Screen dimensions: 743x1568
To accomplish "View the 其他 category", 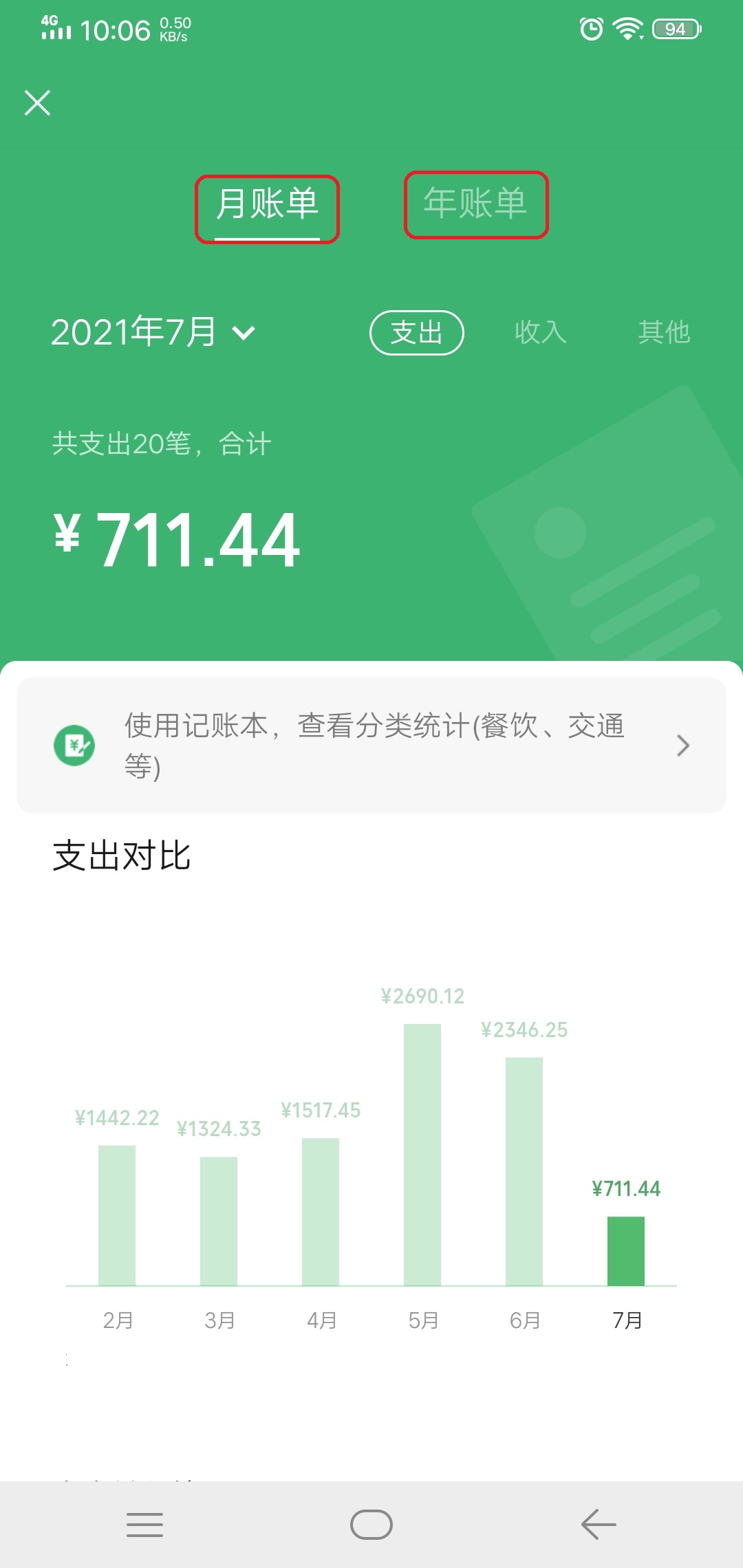I will pos(664,333).
